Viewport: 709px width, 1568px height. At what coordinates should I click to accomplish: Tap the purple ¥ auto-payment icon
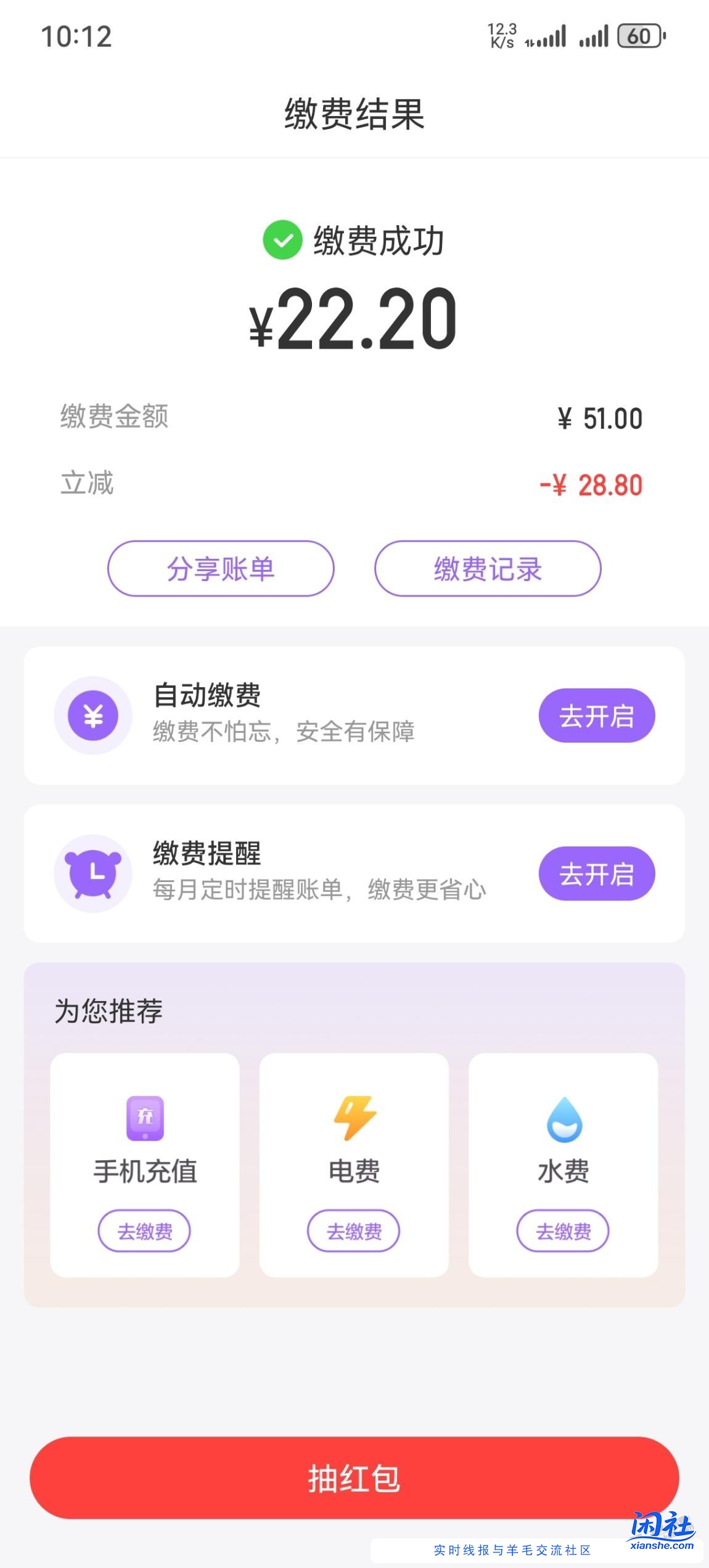point(92,714)
